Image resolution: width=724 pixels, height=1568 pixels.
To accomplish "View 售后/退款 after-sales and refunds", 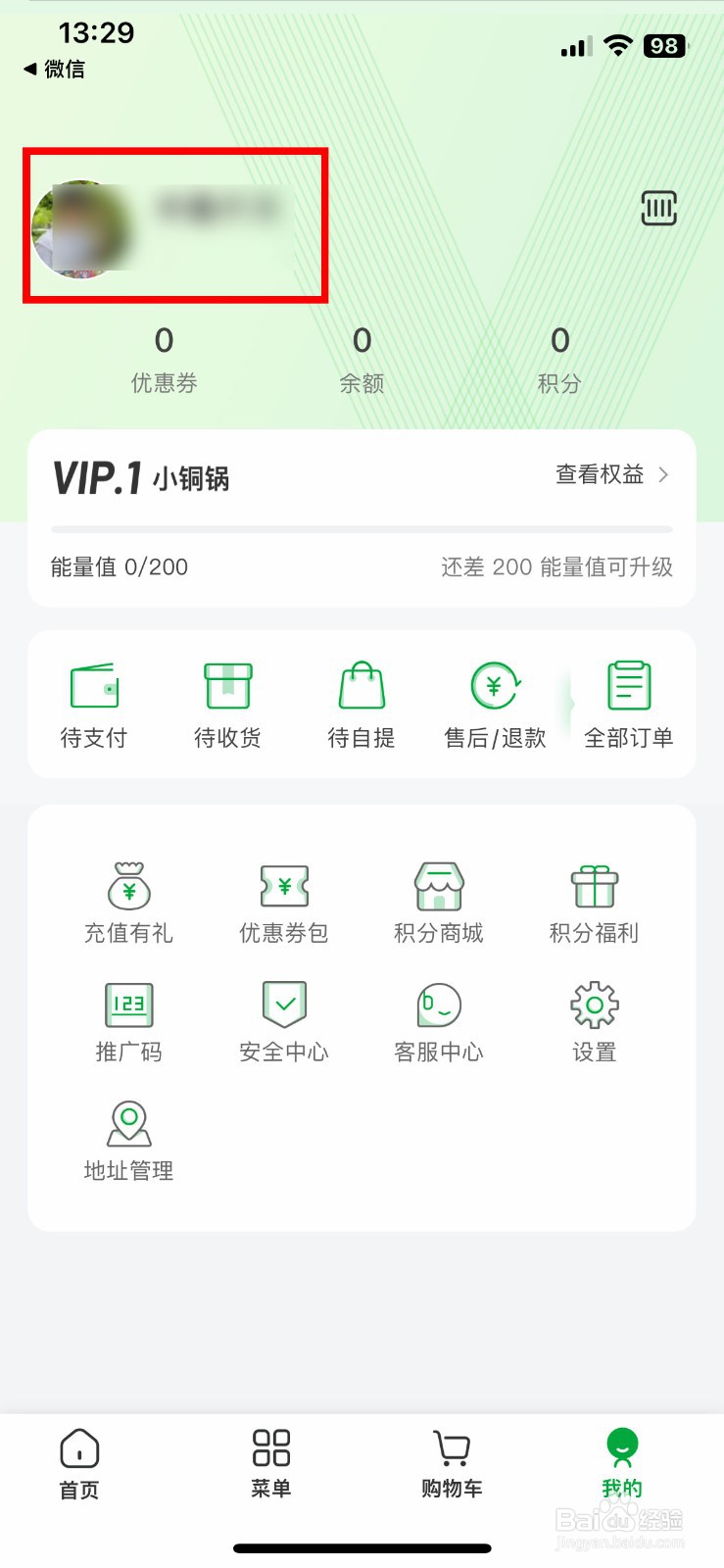I will coord(495,704).
